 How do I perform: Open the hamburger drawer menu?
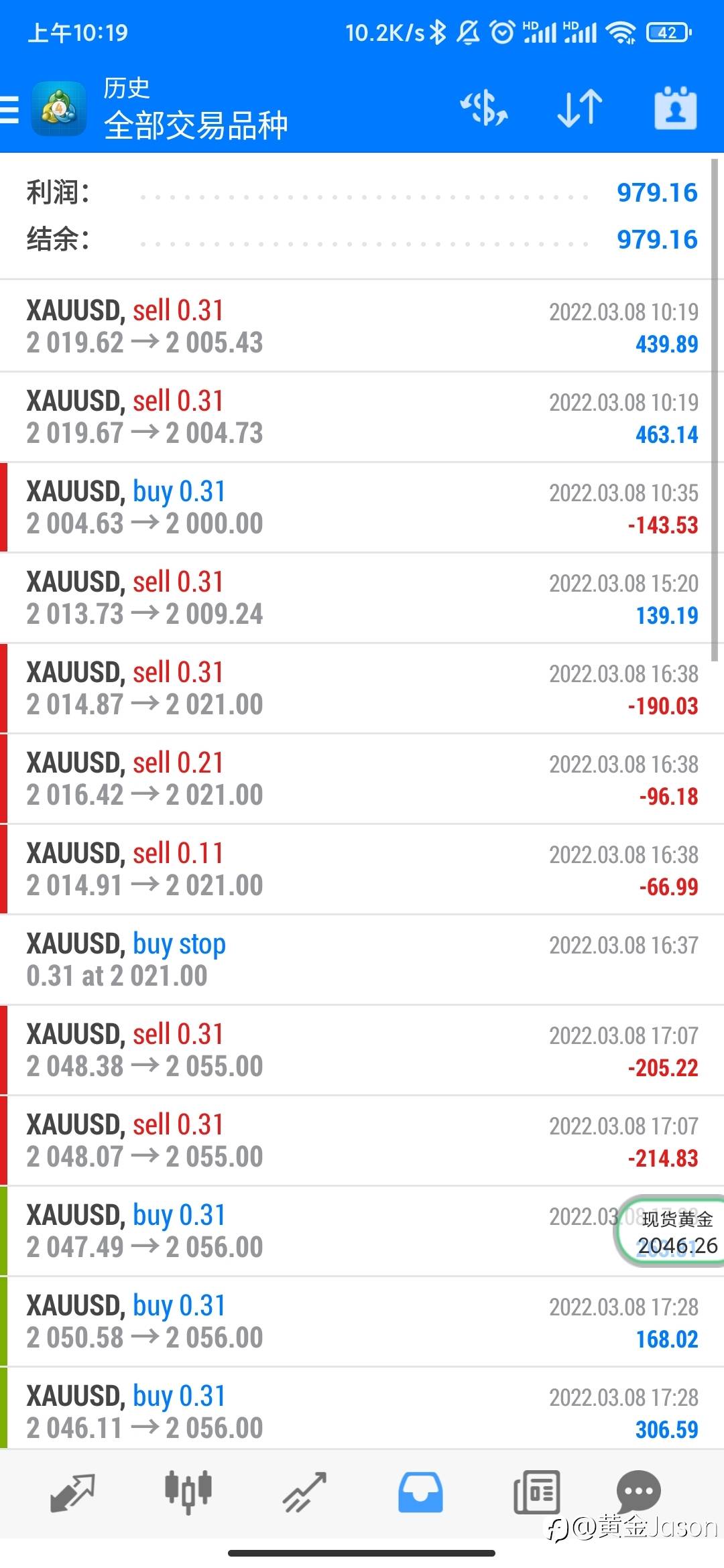[9, 109]
